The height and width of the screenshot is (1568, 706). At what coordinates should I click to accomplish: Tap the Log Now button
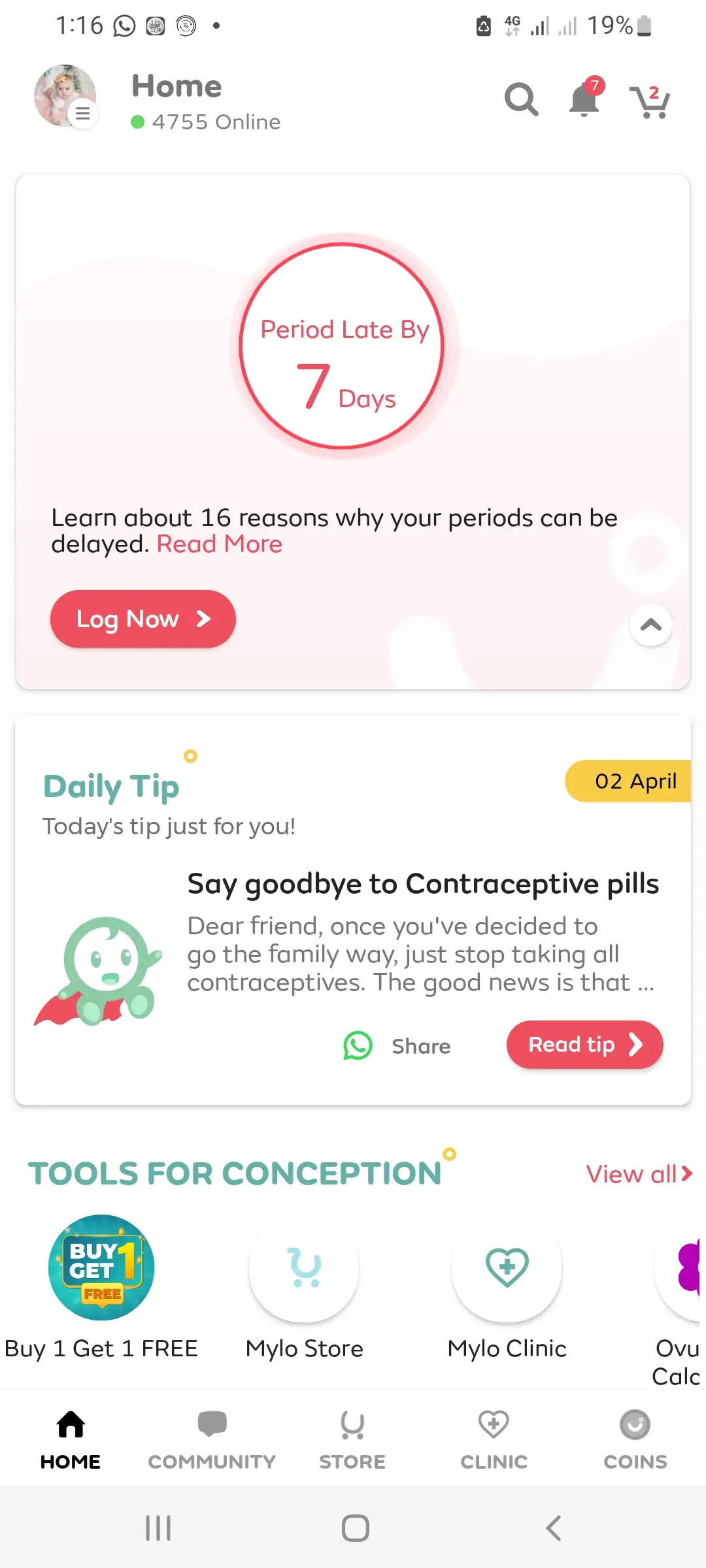click(143, 619)
